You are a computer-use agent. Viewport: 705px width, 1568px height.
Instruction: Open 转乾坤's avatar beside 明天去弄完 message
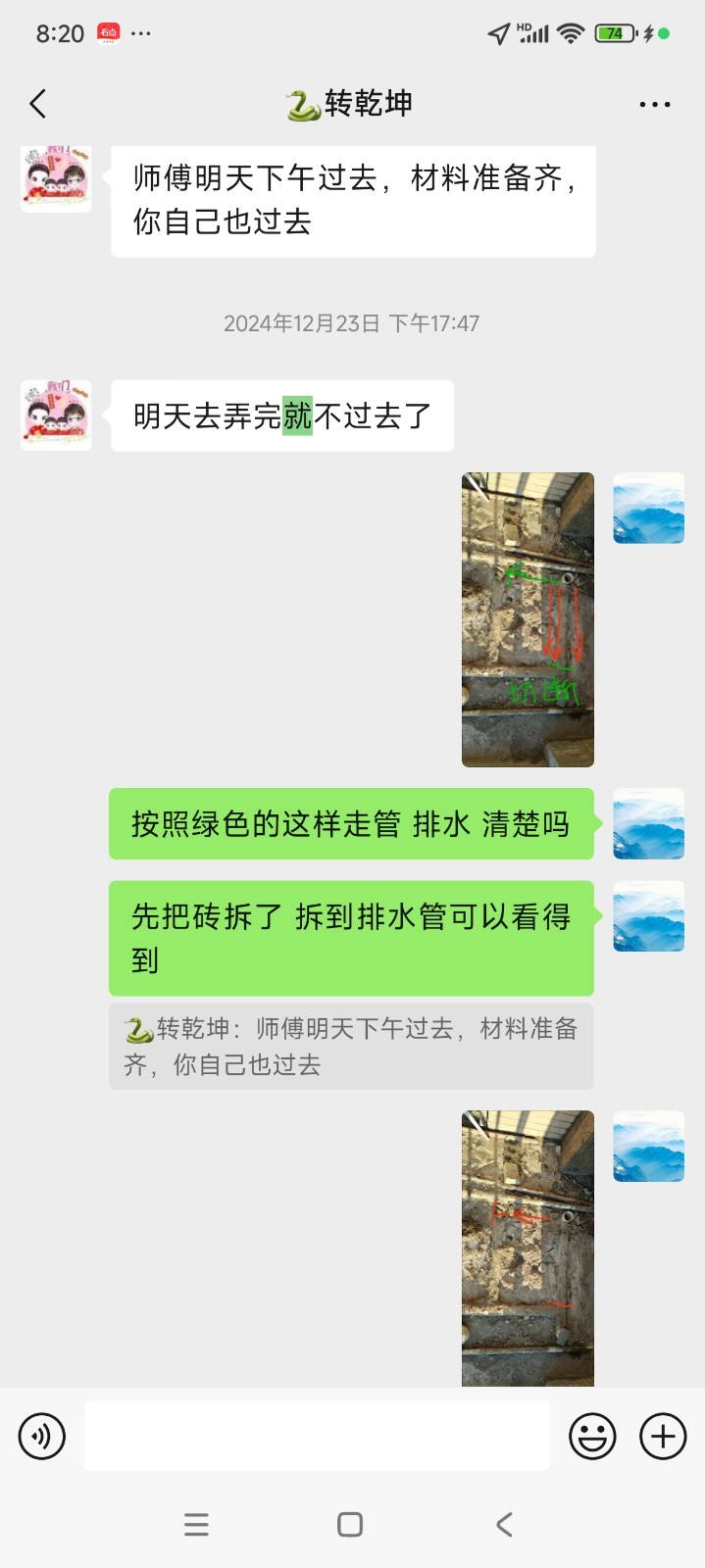click(x=56, y=416)
